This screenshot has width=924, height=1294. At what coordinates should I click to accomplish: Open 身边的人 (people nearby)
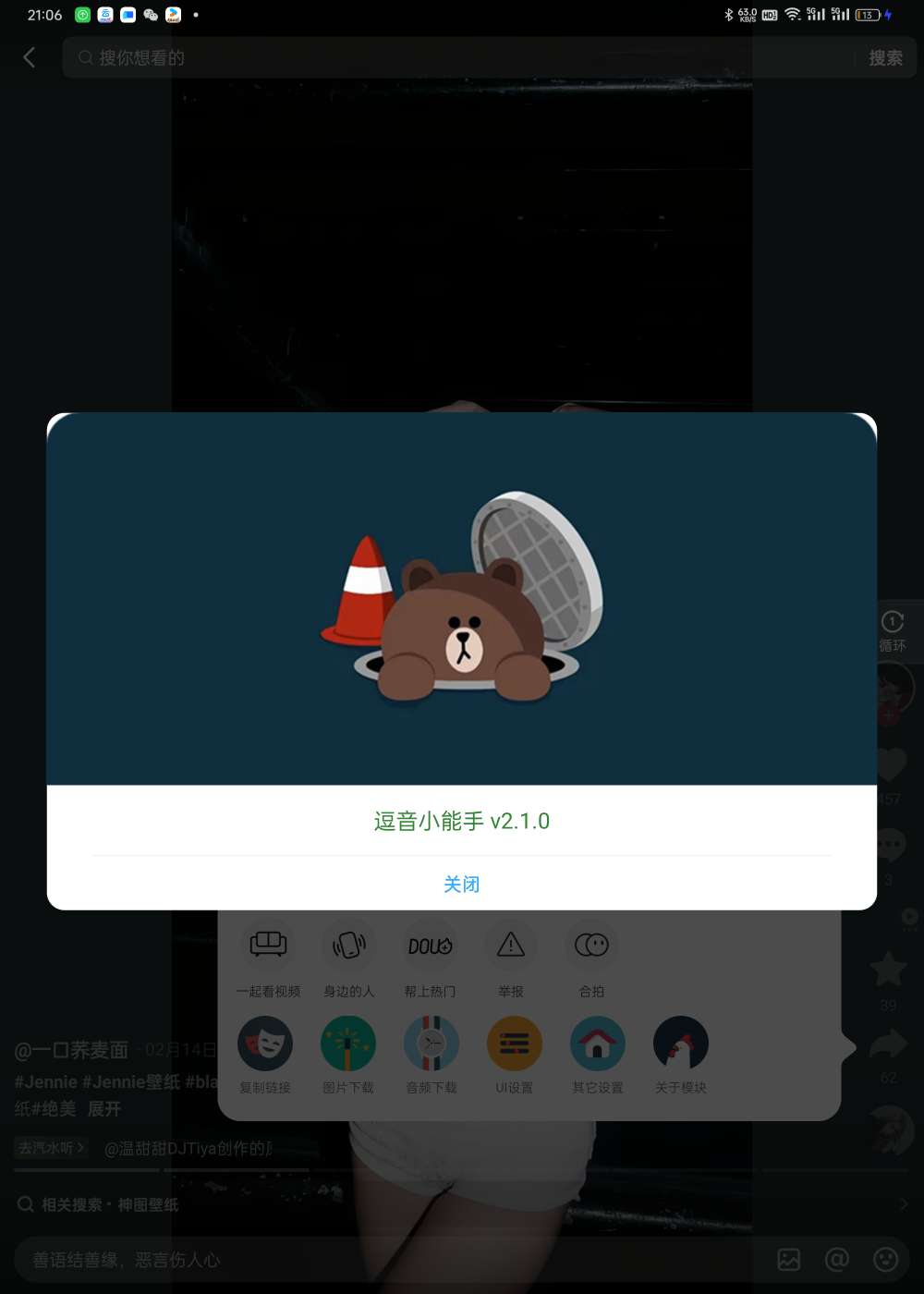tap(348, 945)
